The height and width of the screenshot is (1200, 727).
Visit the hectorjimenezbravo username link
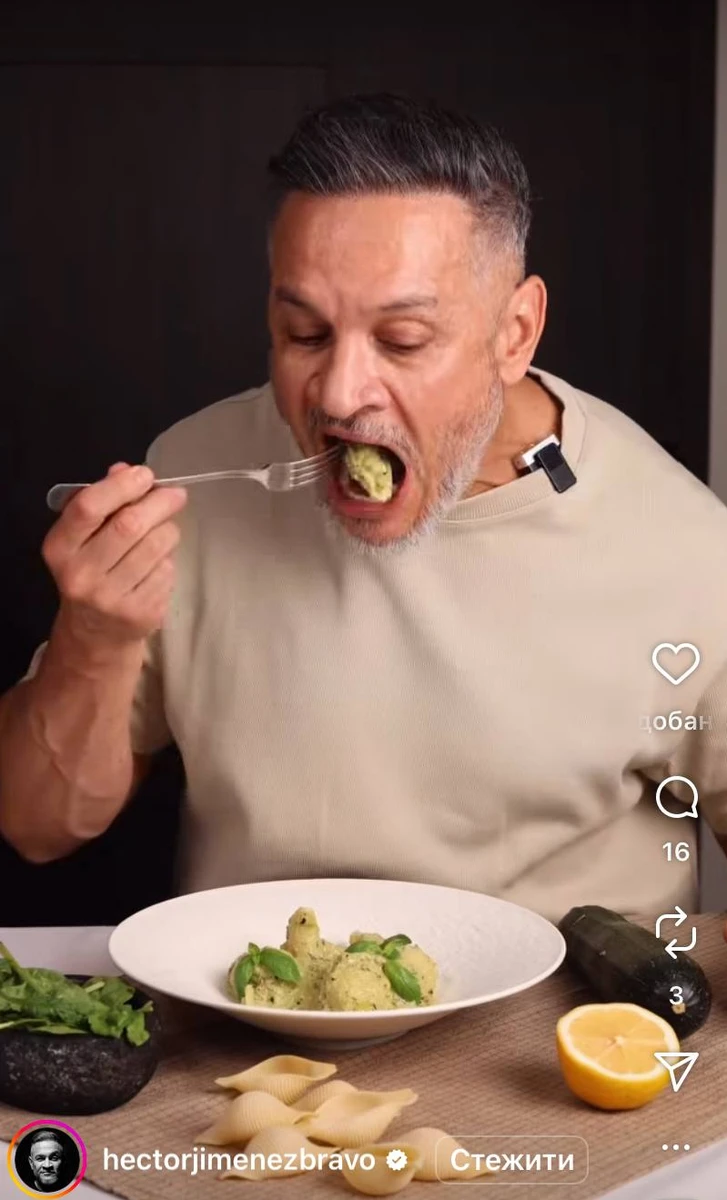[239, 1160]
